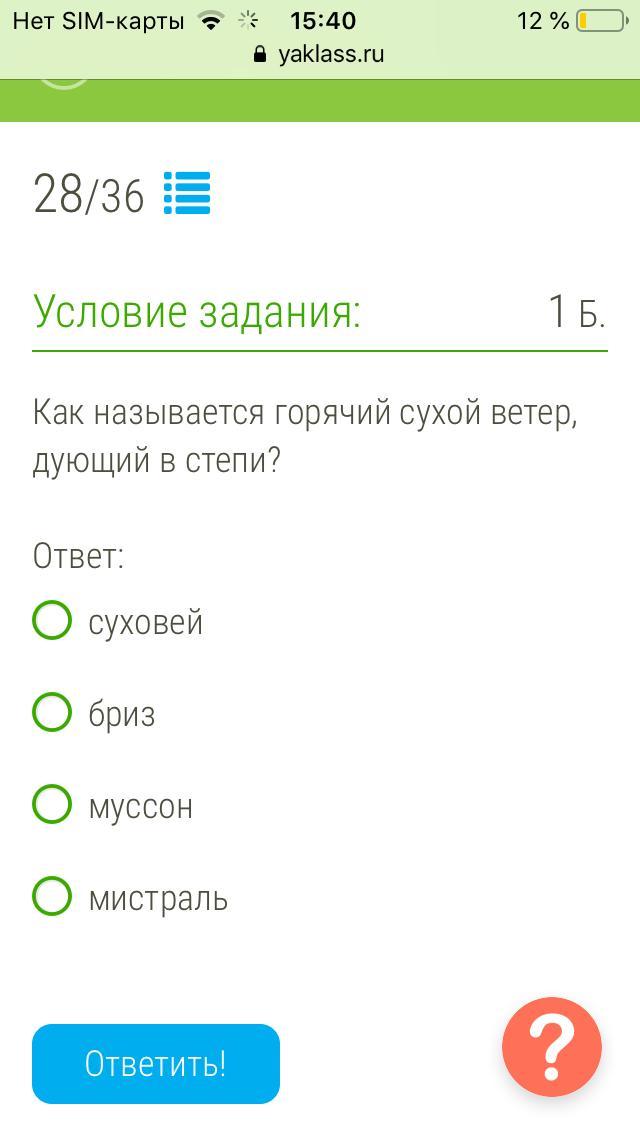Open the red question mark help button
This screenshot has width=640, height=1136.
[x=551, y=1047]
